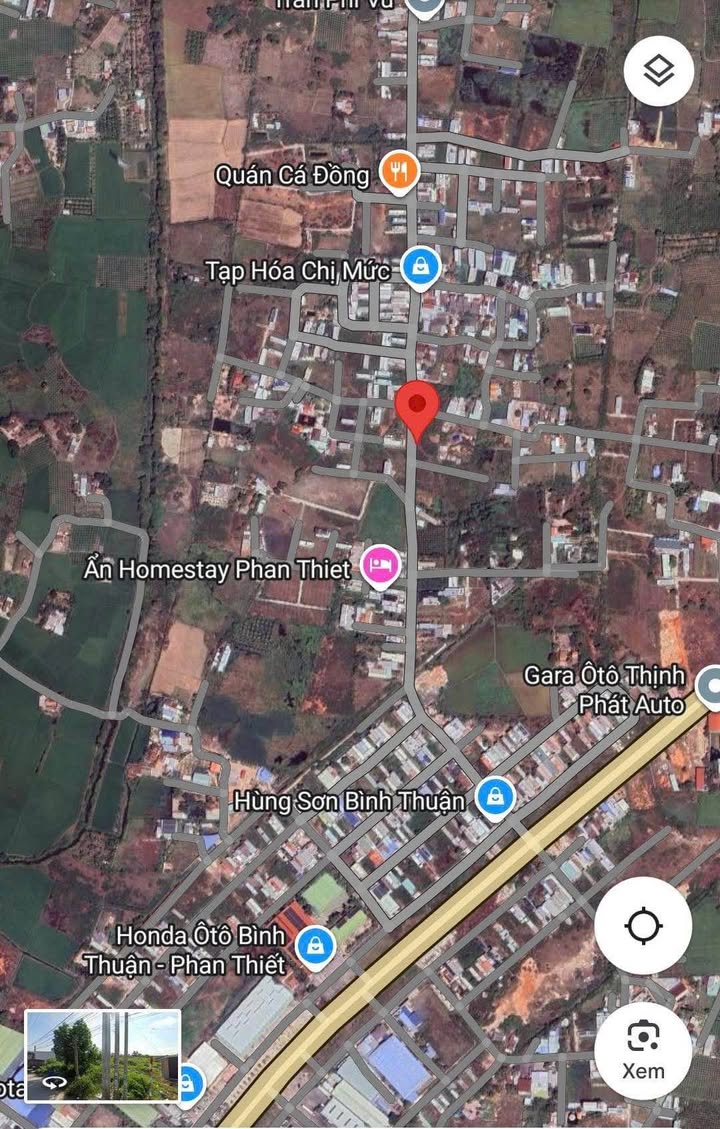Screen dimensions: 720x1129
Task: Select the Hùng Sơn Bình Thuận marker
Action: coord(494,797)
